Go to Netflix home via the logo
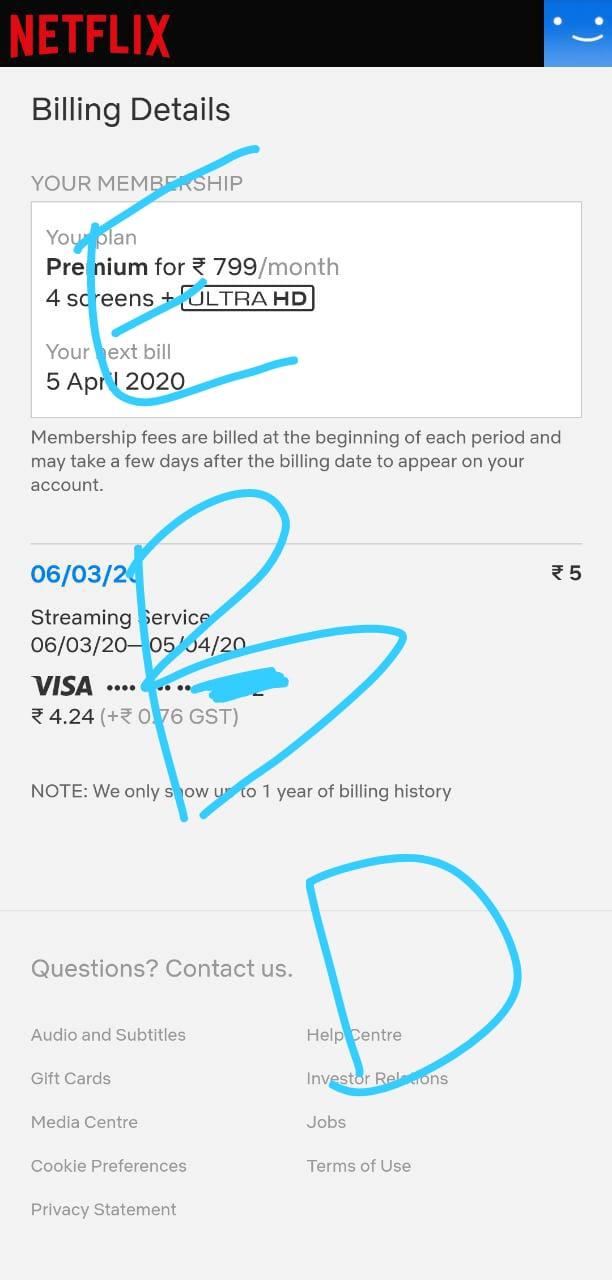 tap(90, 35)
